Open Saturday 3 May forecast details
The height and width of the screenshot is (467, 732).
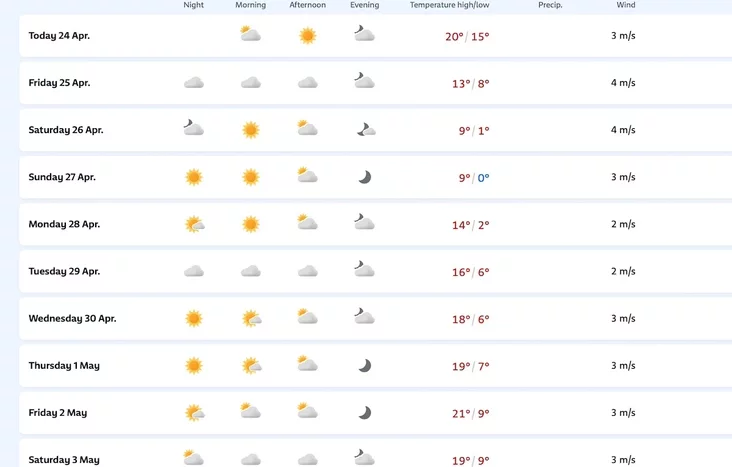64,459
